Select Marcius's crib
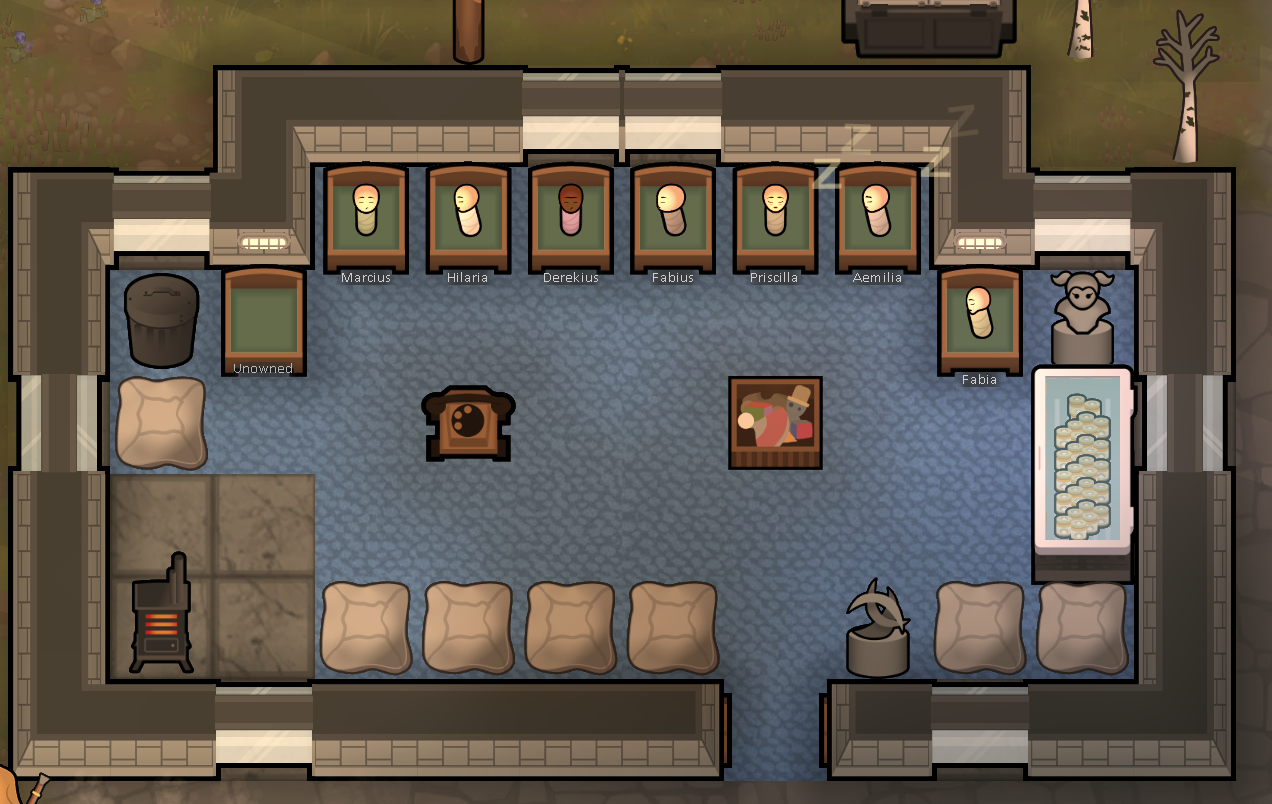Viewport: 1272px width, 804px height. [x=366, y=218]
